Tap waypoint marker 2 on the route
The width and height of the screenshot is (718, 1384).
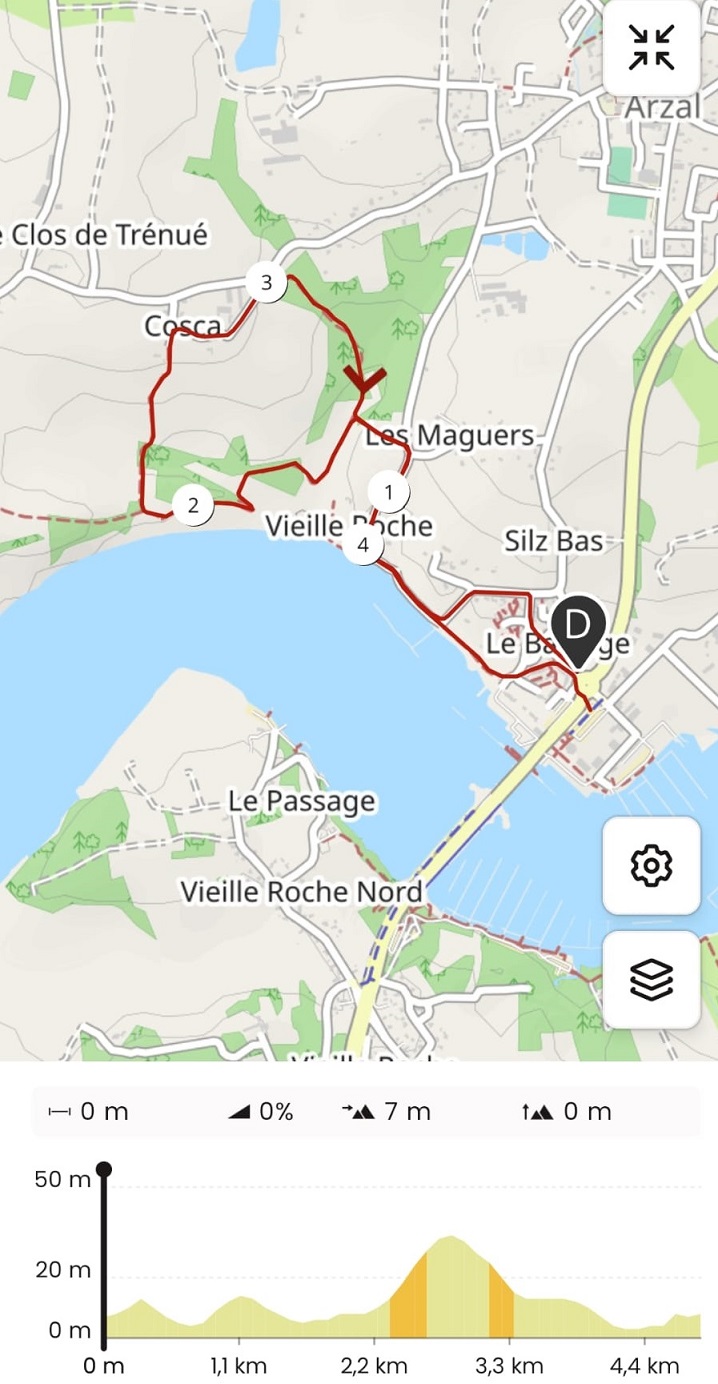pos(193,505)
